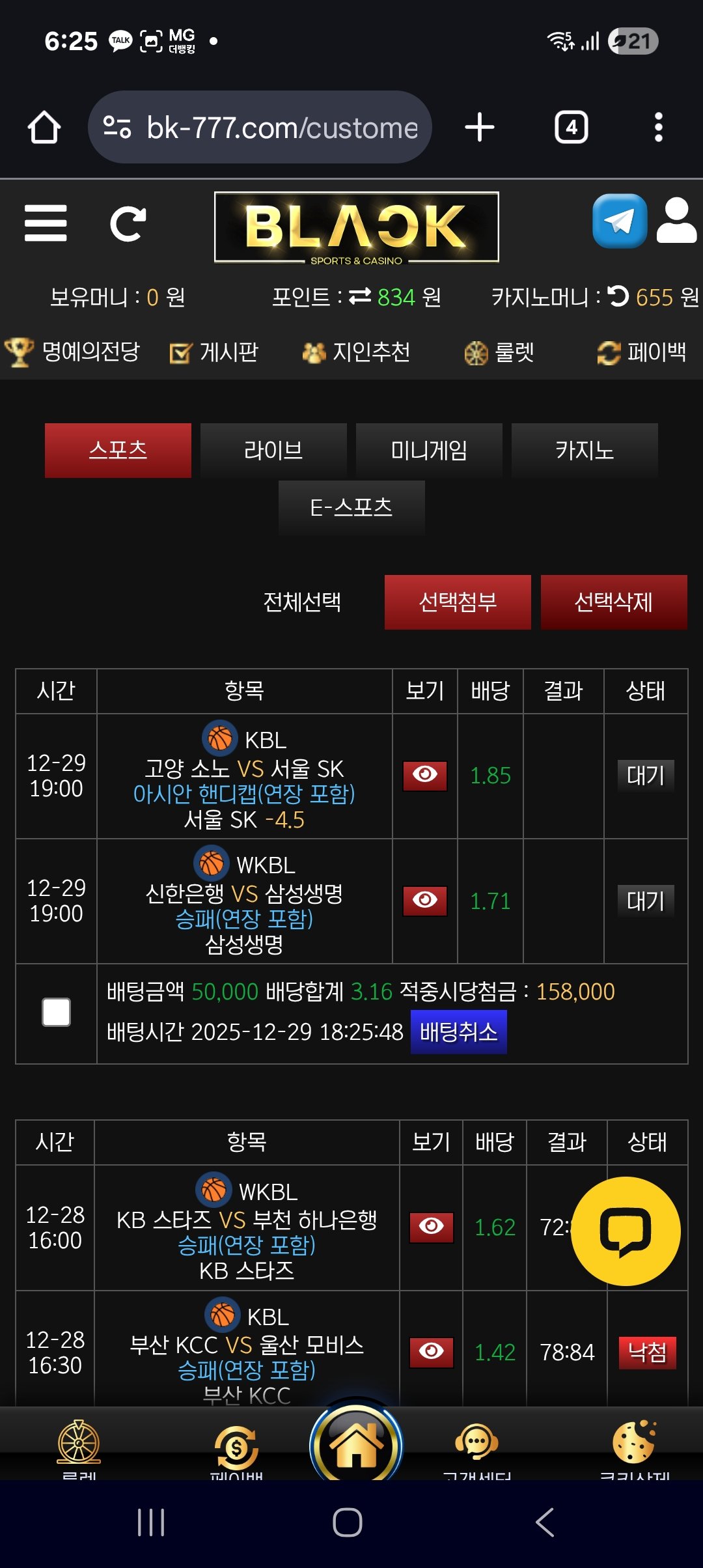Go to 게시판 board
The width and height of the screenshot is (703, 1568).
click(214, 352)
